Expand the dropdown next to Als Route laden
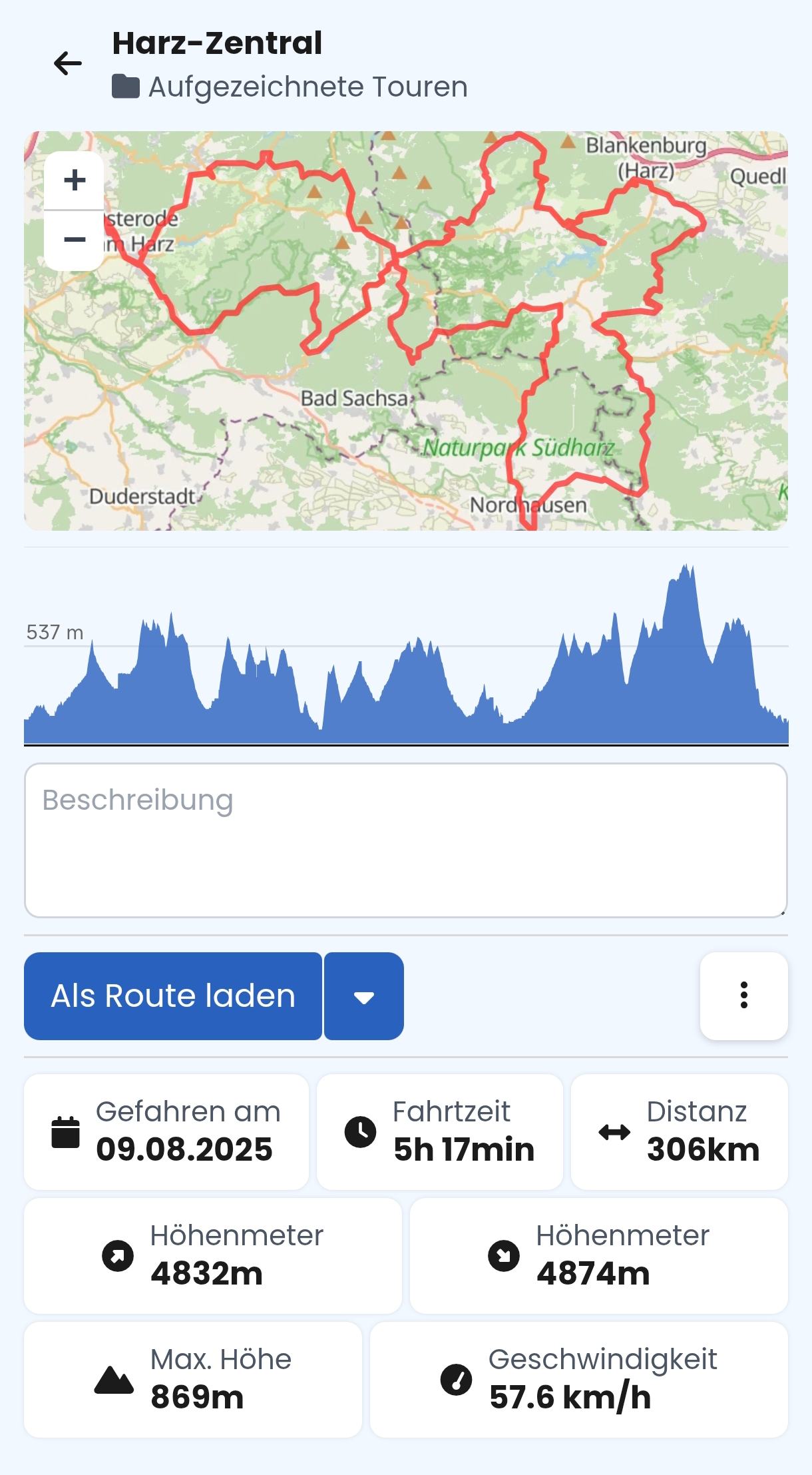This screenshot has height=1475, width=812. (x=364, y=996)
